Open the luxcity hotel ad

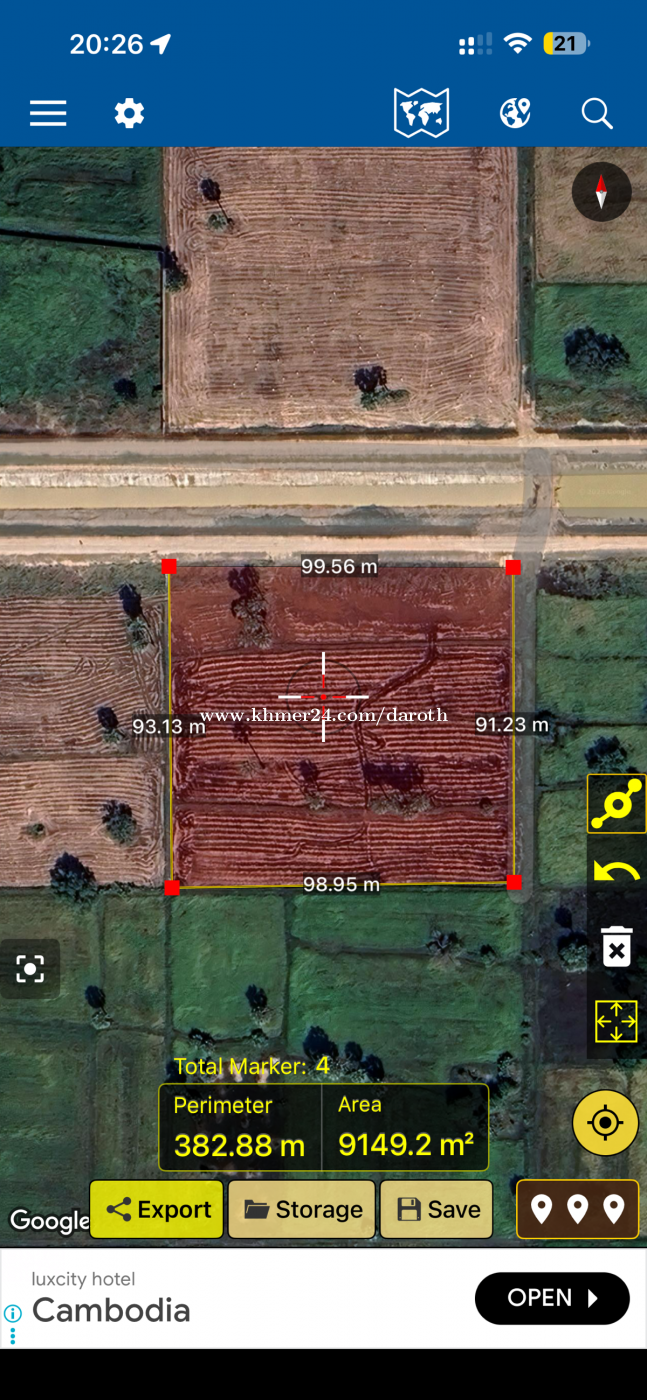tap(552, 1298)
